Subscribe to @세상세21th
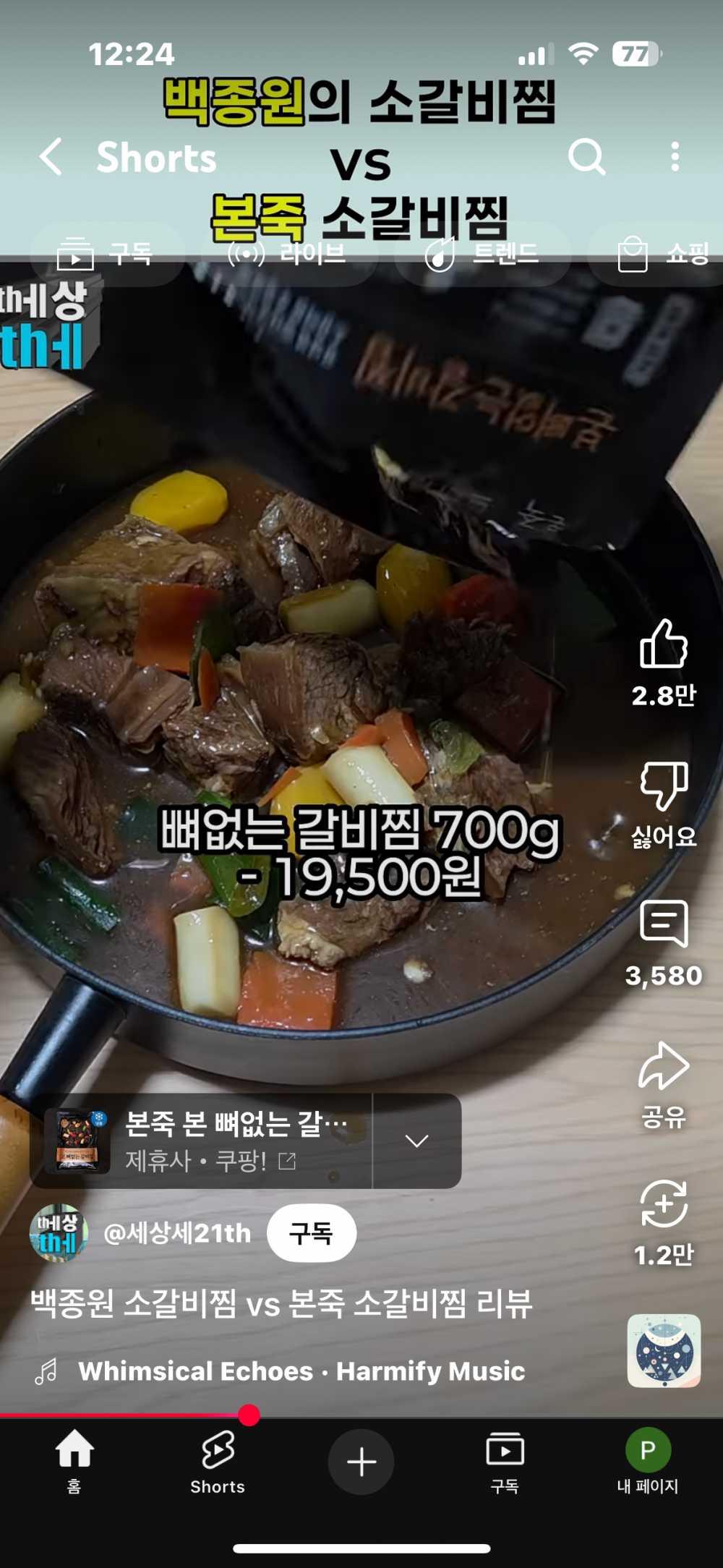The height and width of the screenshot is (1568, 723). coord(311,1233)
